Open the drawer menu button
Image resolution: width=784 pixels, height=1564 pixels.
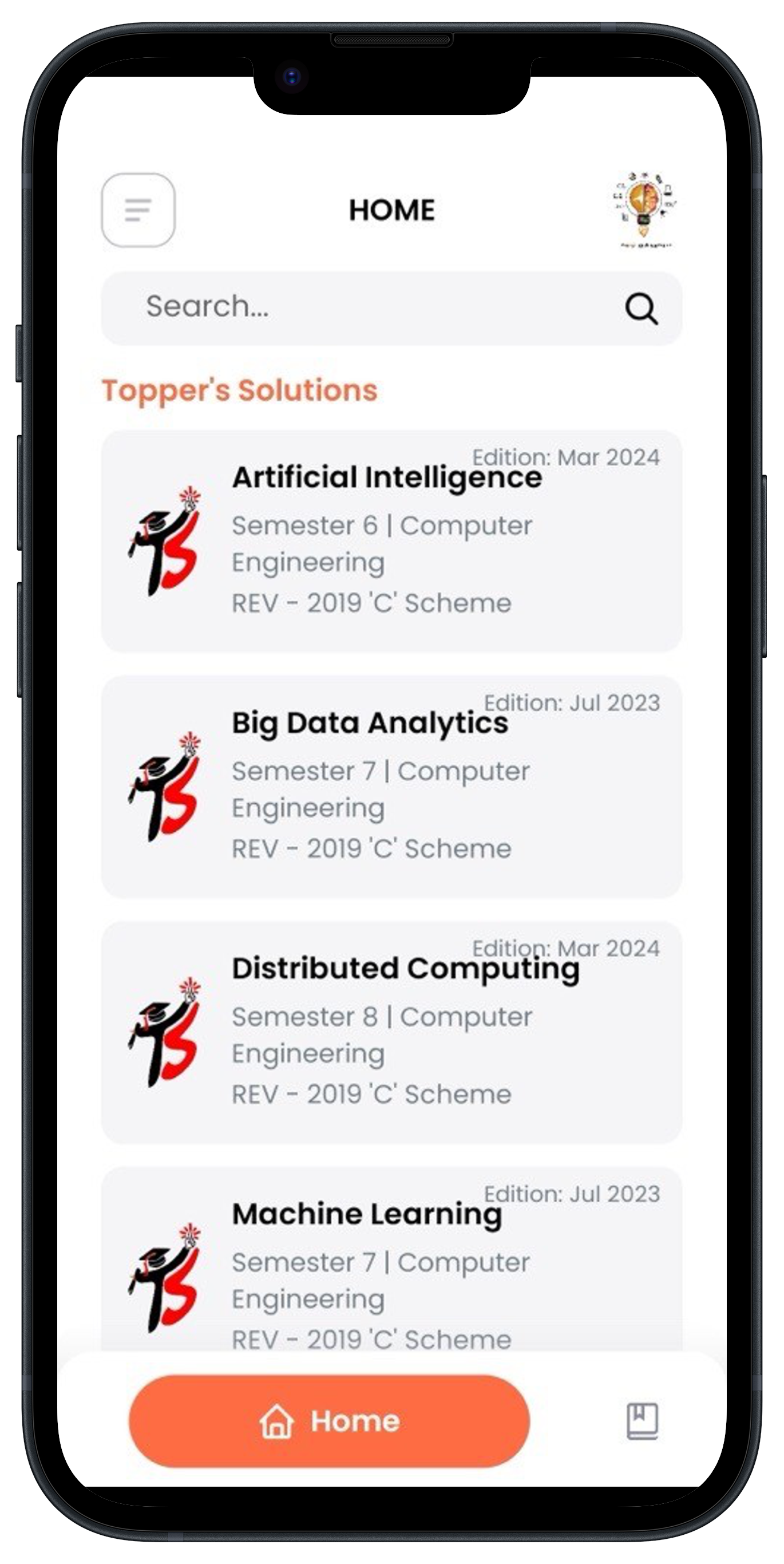(x=138, y=210)
